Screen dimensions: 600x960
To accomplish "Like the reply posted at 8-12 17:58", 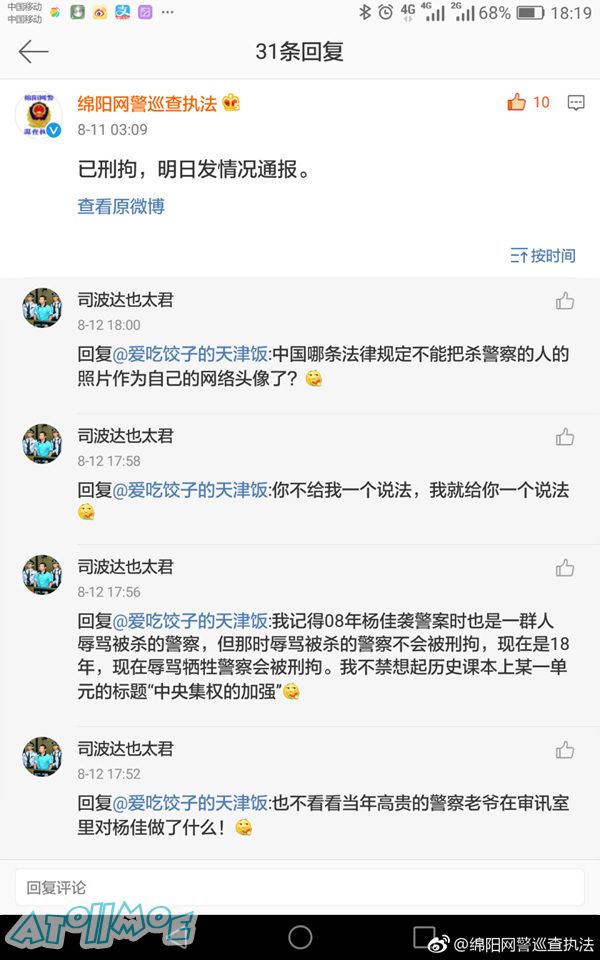I will point(565,437).
